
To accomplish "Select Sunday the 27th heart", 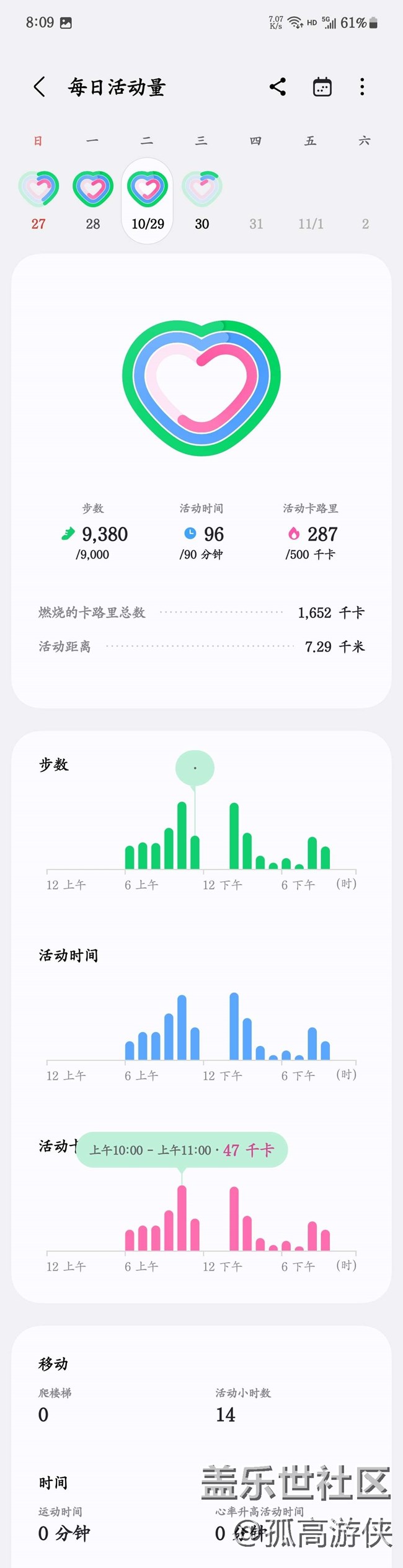I will pos(38,189).
